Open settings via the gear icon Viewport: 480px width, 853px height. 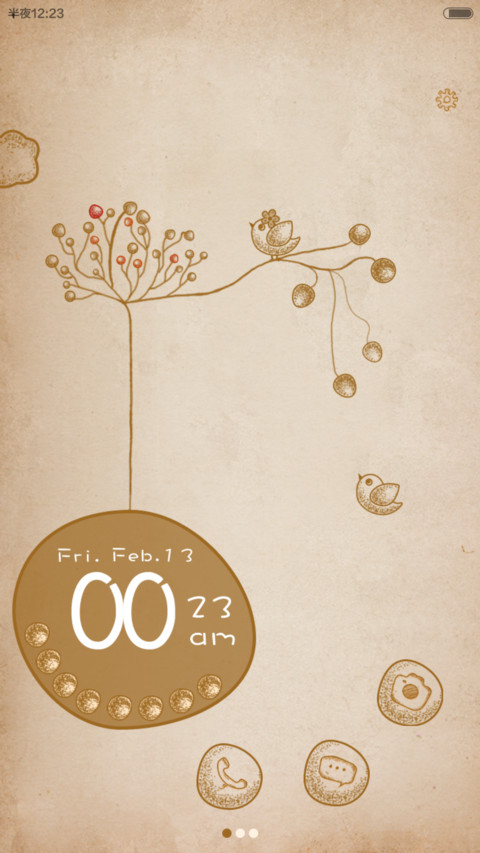(x=447, y=100)
